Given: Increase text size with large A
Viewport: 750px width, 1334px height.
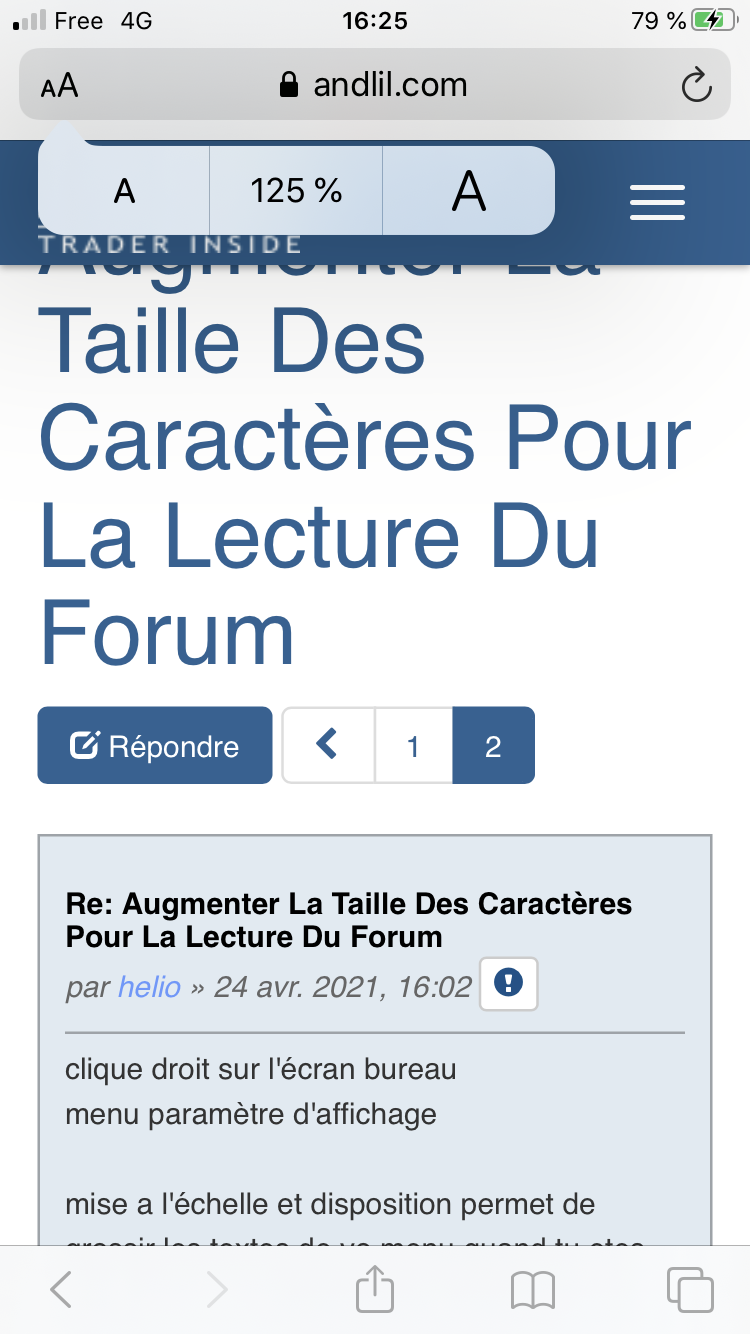Looking at the screenshot, I should (468, 191).
